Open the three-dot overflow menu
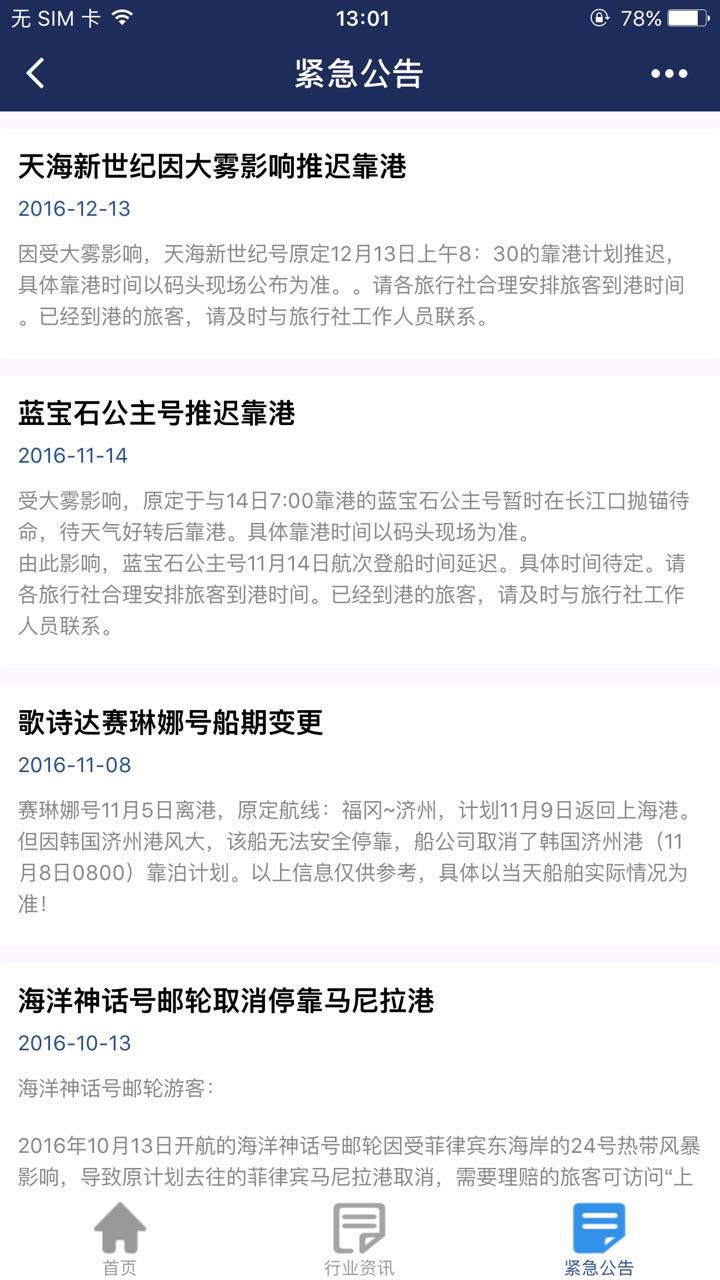 [669, 73]
